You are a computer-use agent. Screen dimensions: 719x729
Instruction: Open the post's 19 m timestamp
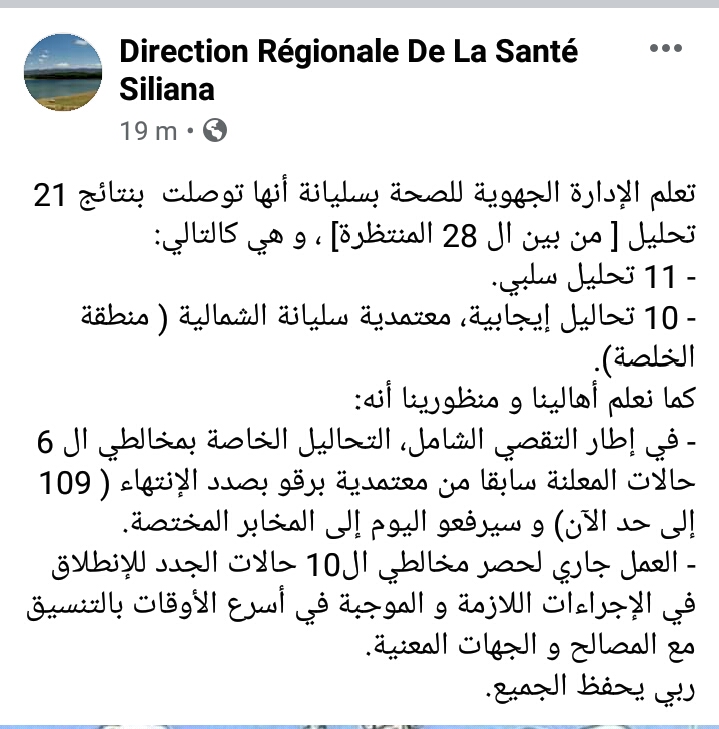[x=148, y=130]
